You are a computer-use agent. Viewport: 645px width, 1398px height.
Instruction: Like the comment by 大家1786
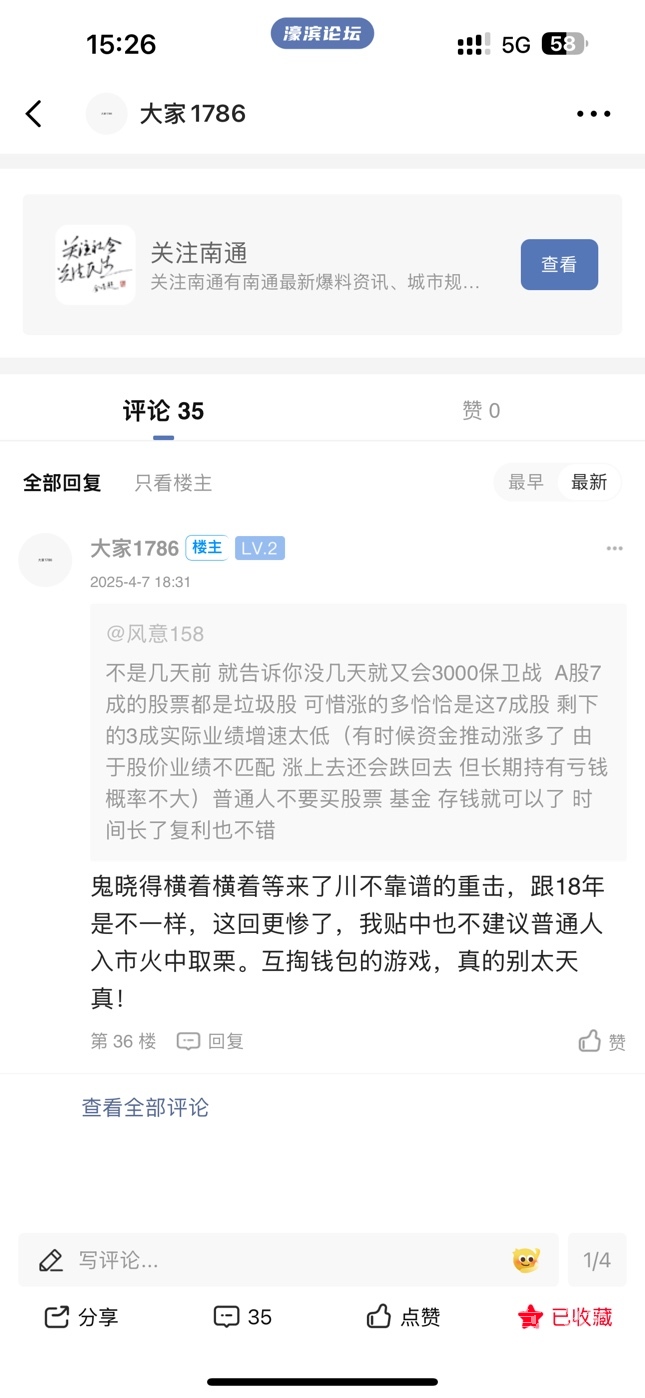point(602,1041)
